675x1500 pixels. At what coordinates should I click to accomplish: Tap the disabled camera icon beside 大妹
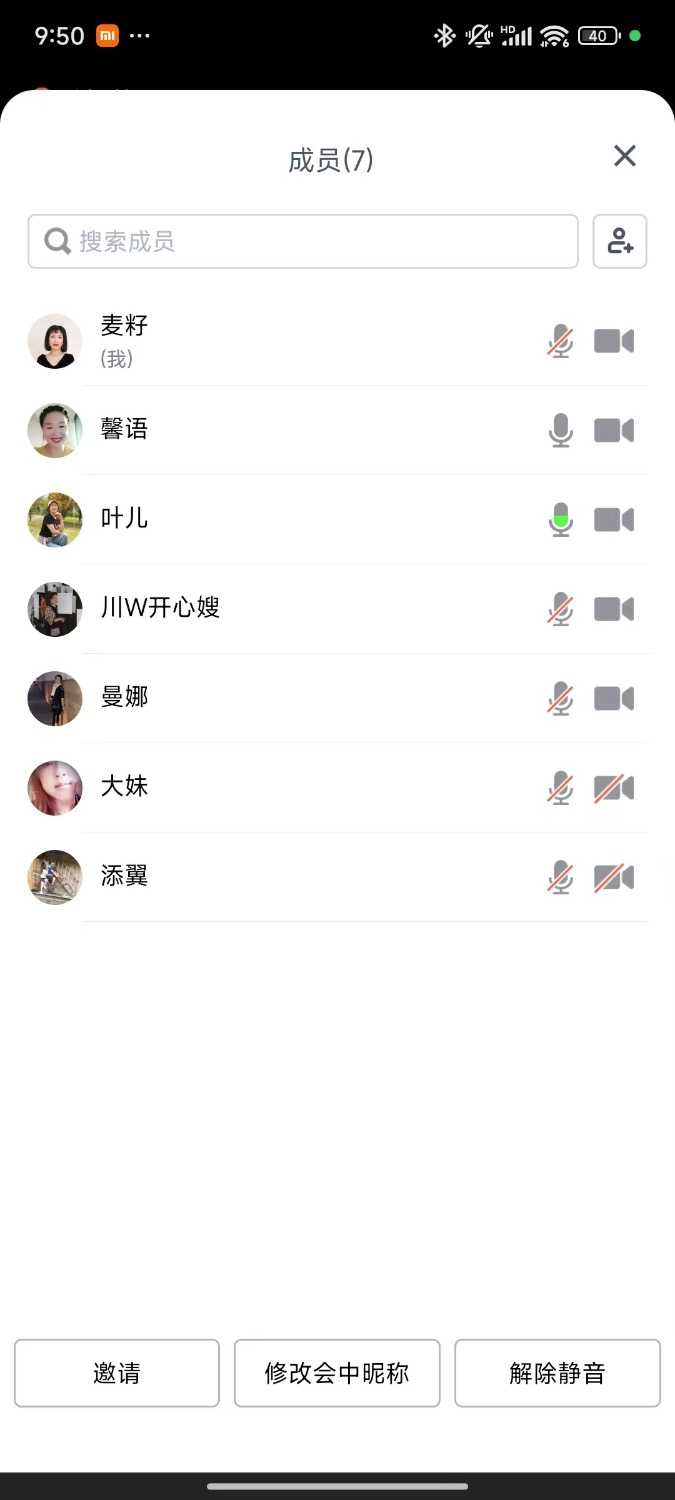pos(614,788)
